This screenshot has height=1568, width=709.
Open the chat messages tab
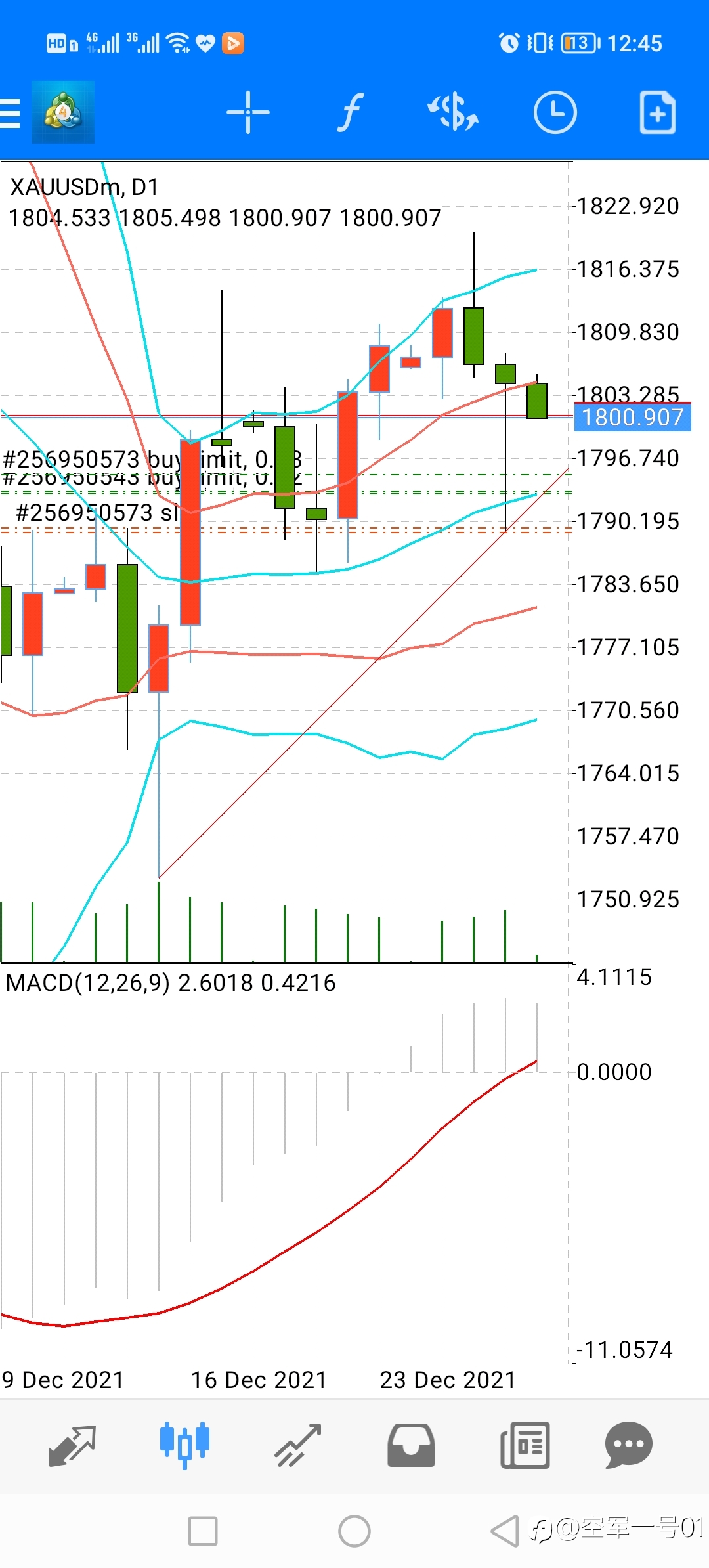click(x=629, y=1445)
